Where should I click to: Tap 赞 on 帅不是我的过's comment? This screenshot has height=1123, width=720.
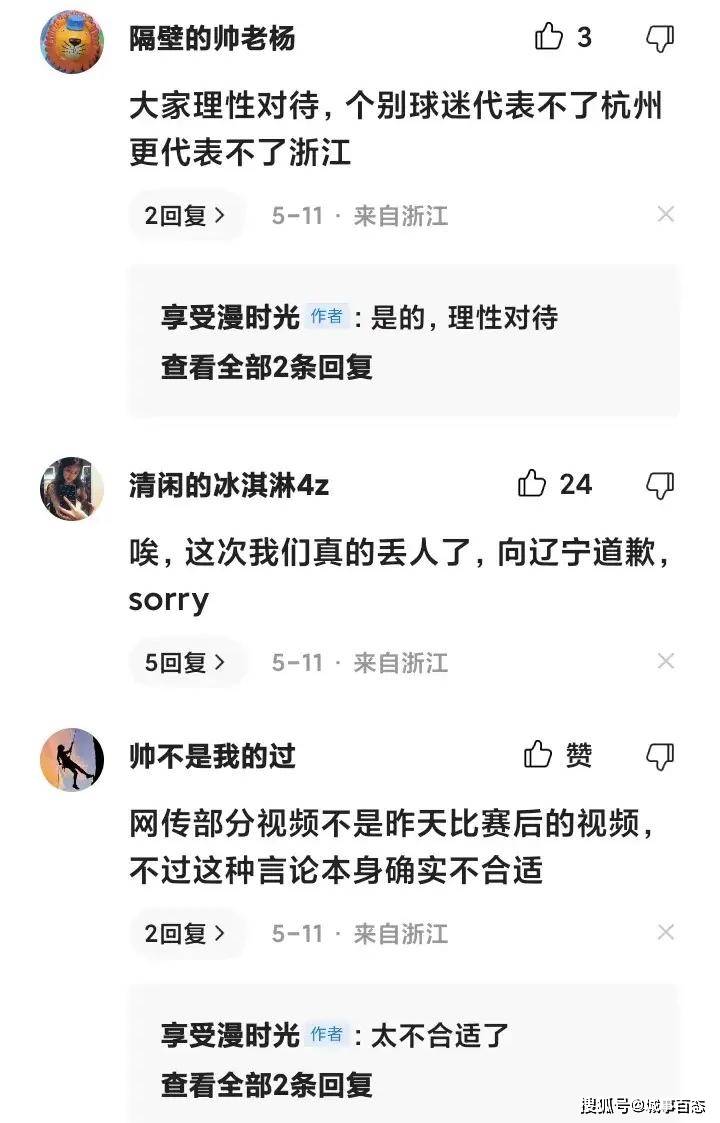pos(540,755)
